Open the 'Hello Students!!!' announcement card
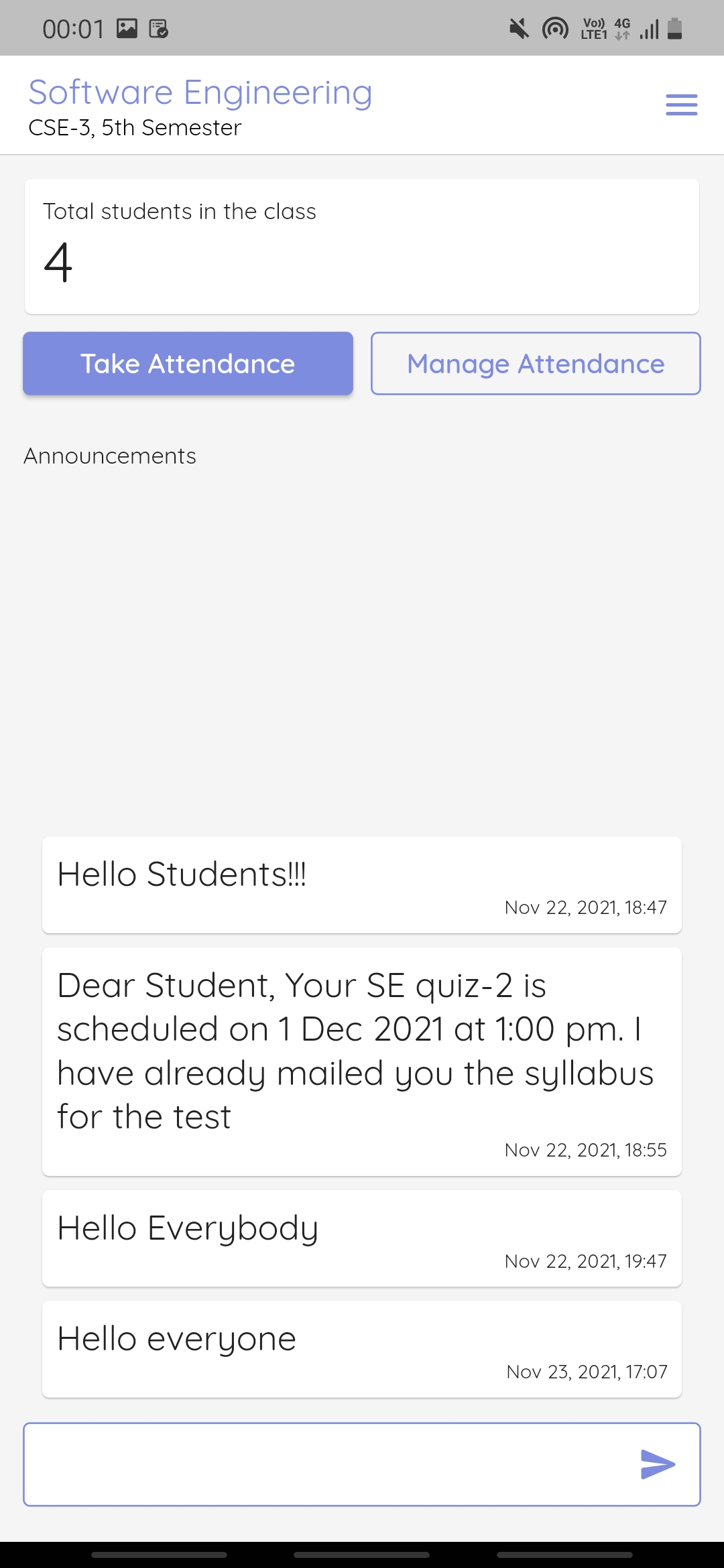The width and height of the screenshot is (724, 1568). (x=362, y=885)
